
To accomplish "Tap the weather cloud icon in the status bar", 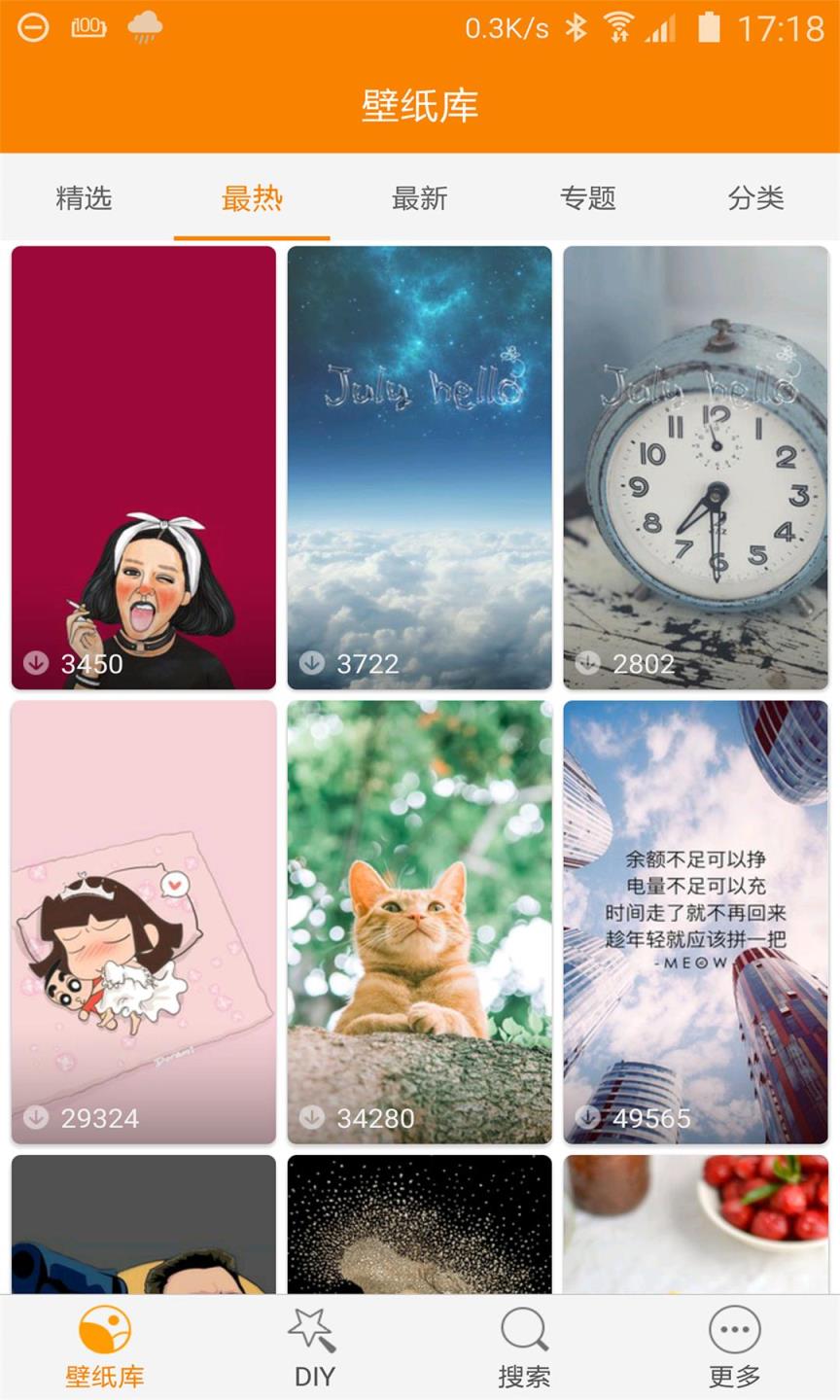I will point(142,28).
